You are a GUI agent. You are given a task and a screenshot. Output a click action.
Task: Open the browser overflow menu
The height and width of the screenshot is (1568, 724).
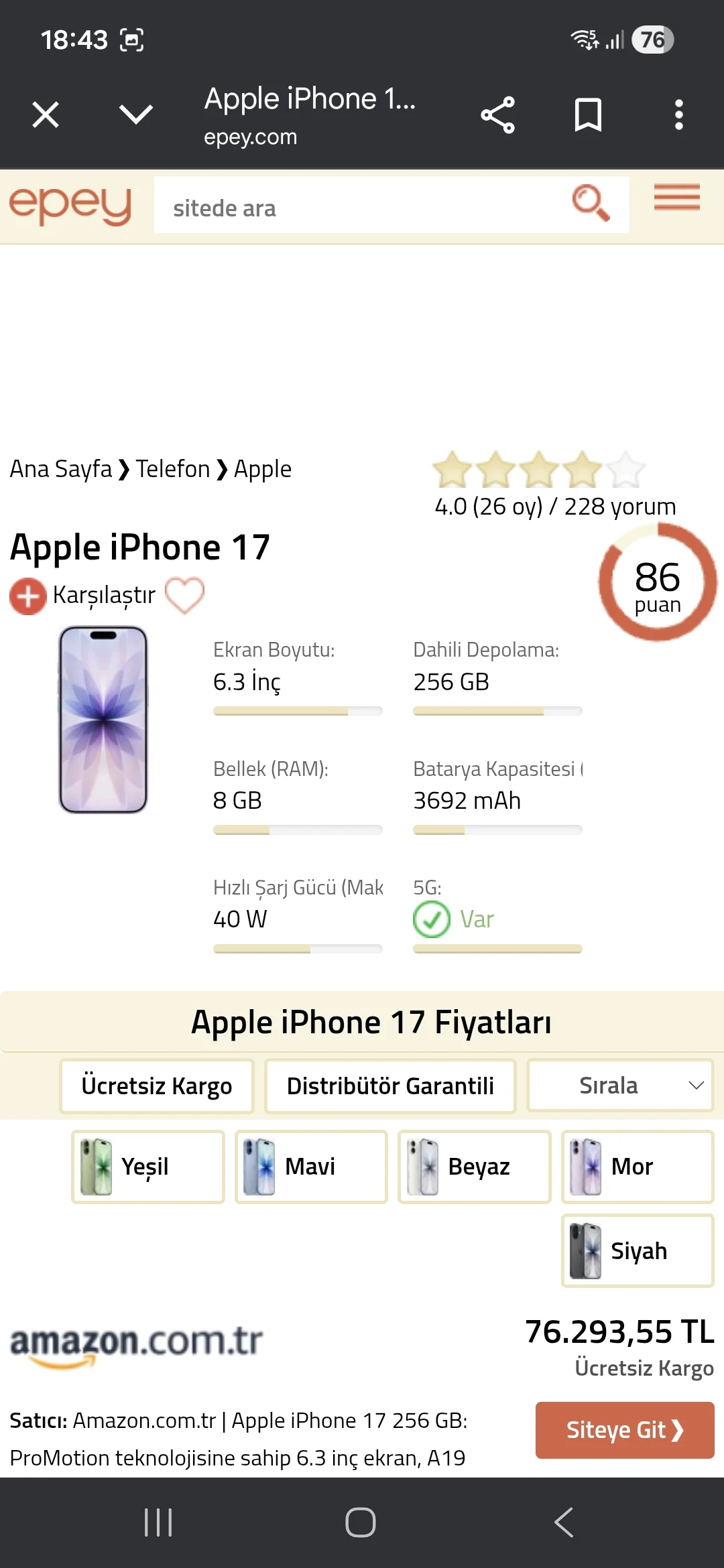point(678,115)
